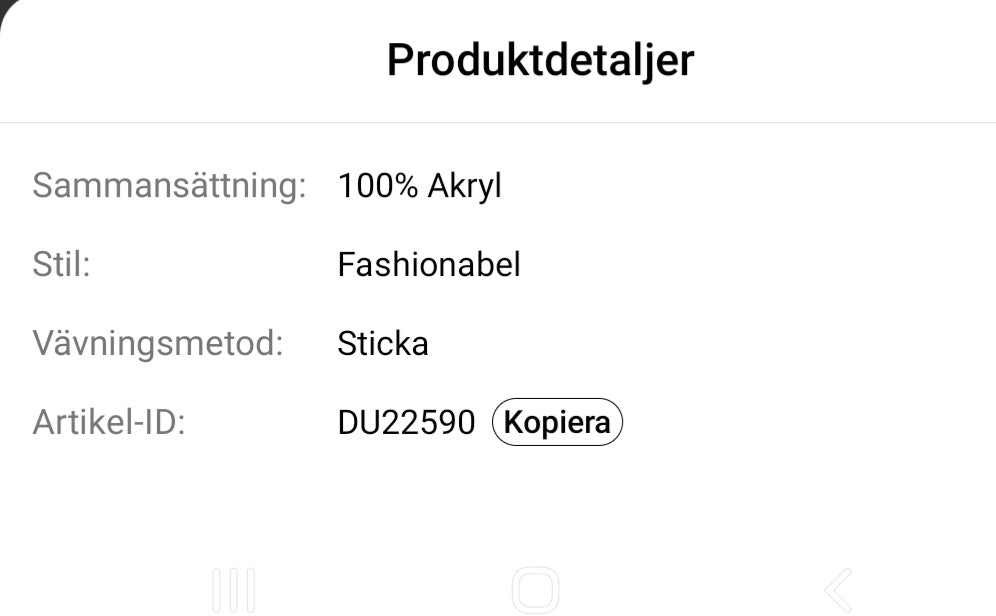Copy the article ID with Kopiera
The width and height of the screenshot is (996, 616).
pyautogui.click(x=557, y=422)
